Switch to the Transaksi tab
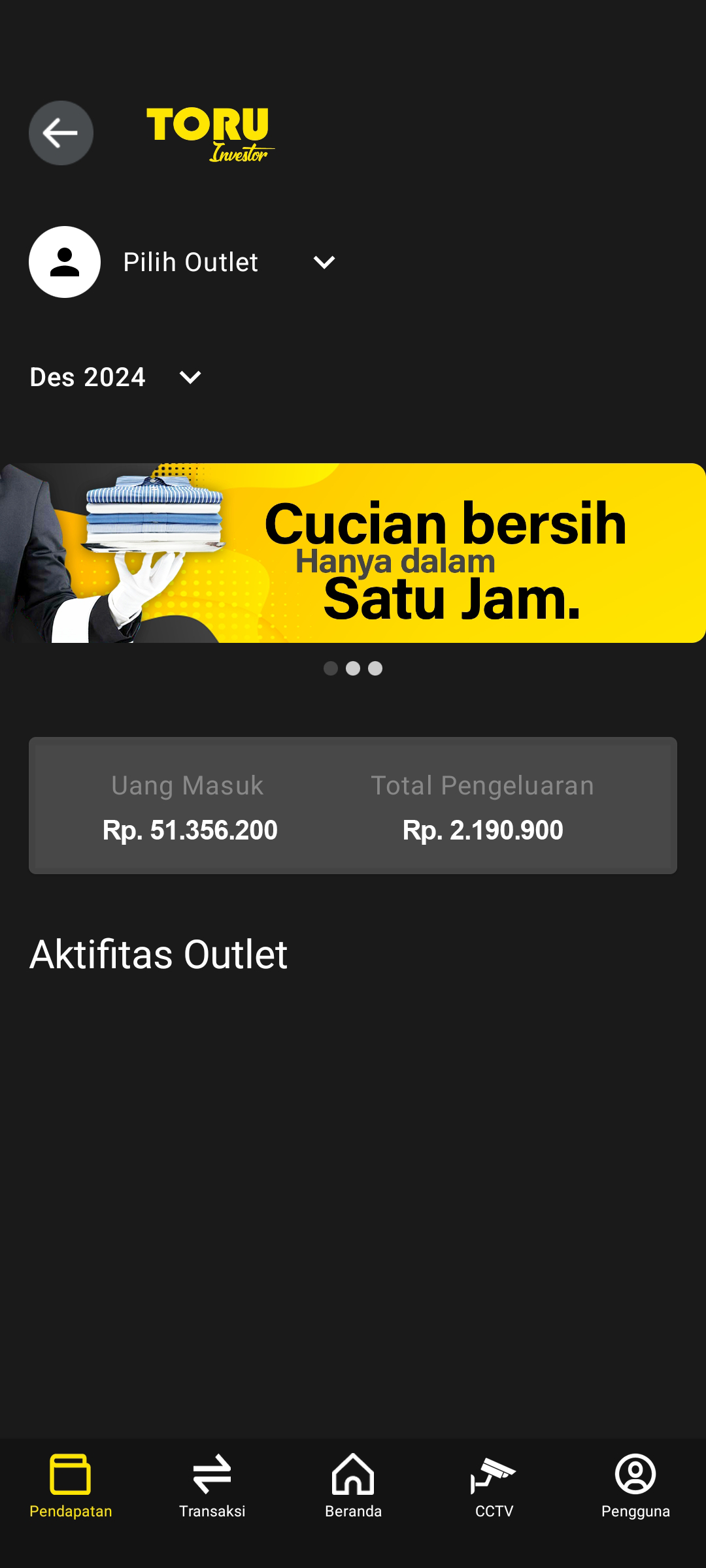Screen dimensions: 706x1568 pyautogui.click(x=212, y=1486)
